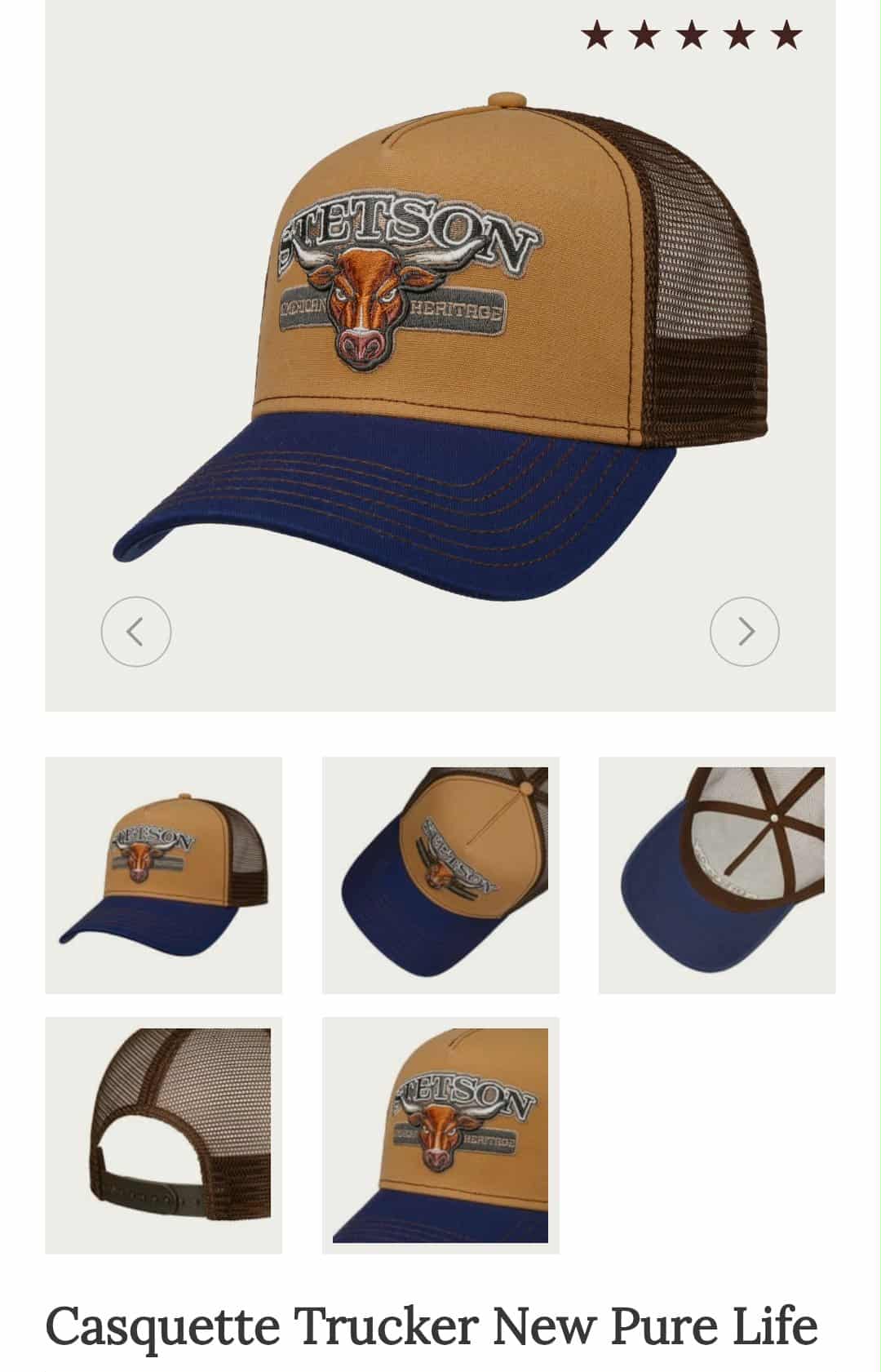This screenshot has width=881, height=1372.
Task: Show the back mesh closure thumbnail
Action: (x=163, y=1135)
